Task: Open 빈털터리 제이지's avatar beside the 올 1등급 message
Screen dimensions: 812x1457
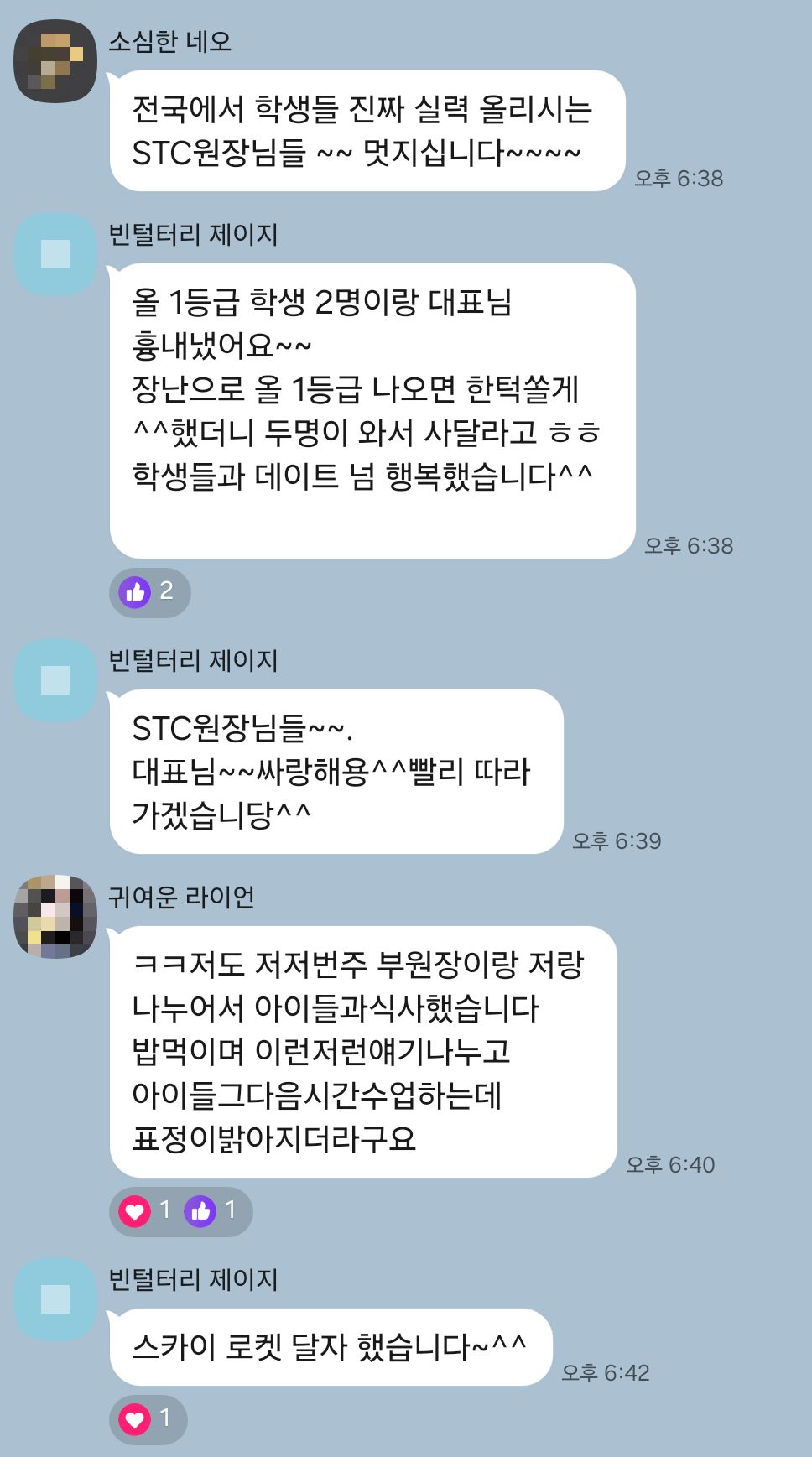Action: click(55, 254)
